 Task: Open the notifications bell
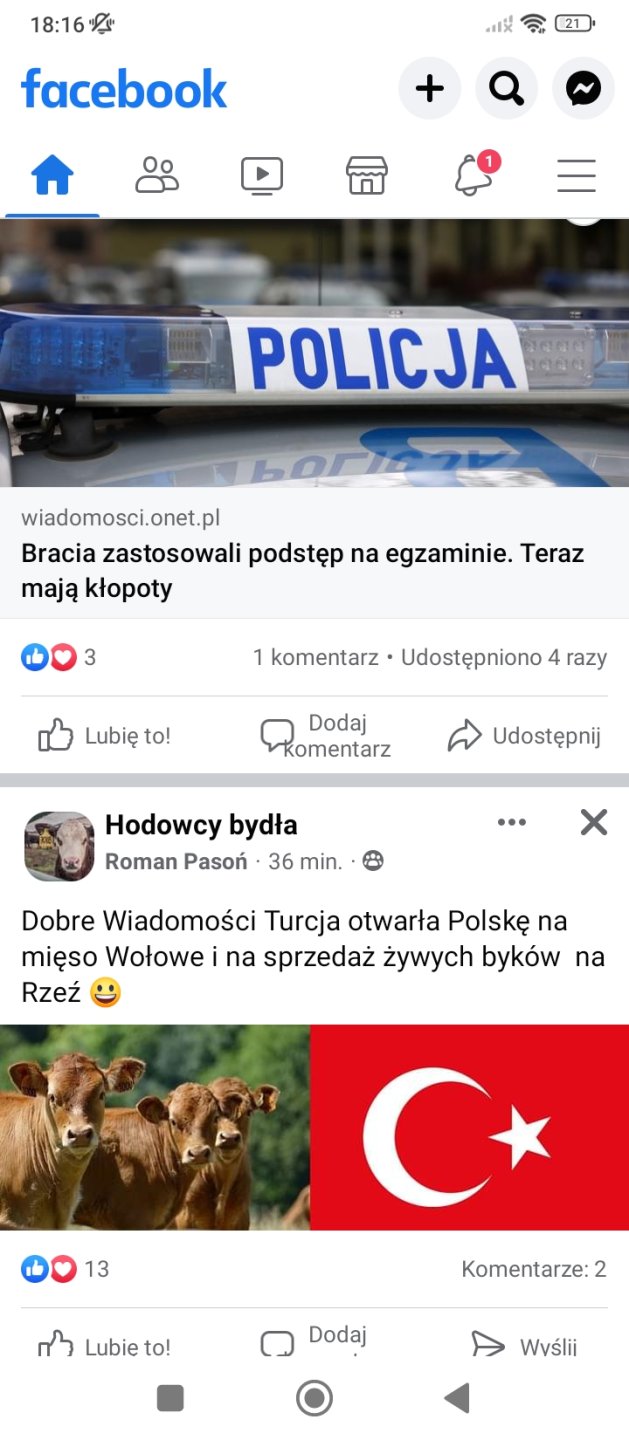[473, 176]
